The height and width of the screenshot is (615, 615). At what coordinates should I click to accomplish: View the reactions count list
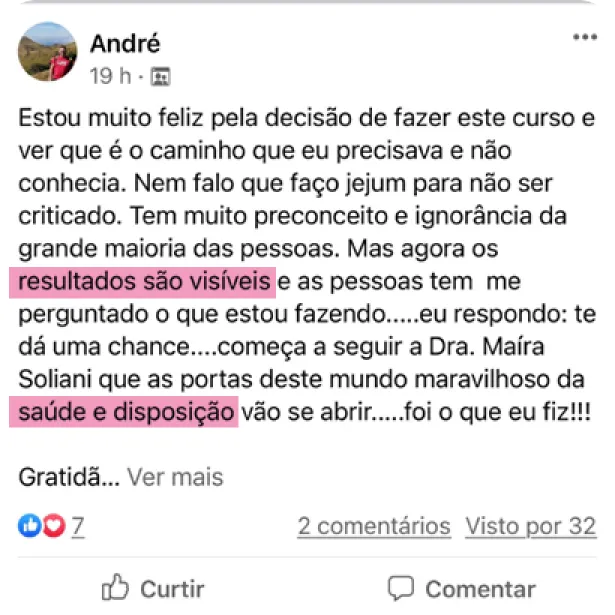77,526
